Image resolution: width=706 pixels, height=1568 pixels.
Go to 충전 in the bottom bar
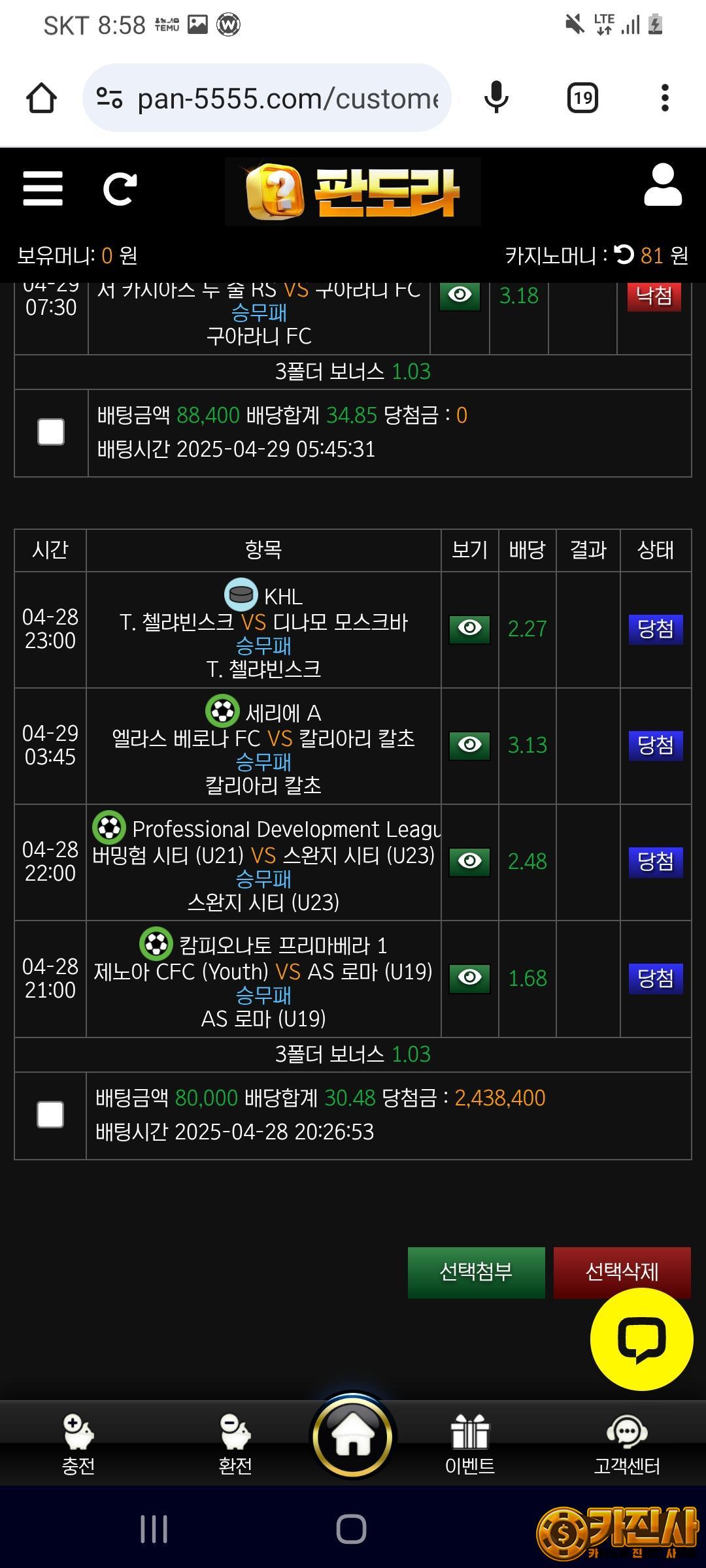78,1445
